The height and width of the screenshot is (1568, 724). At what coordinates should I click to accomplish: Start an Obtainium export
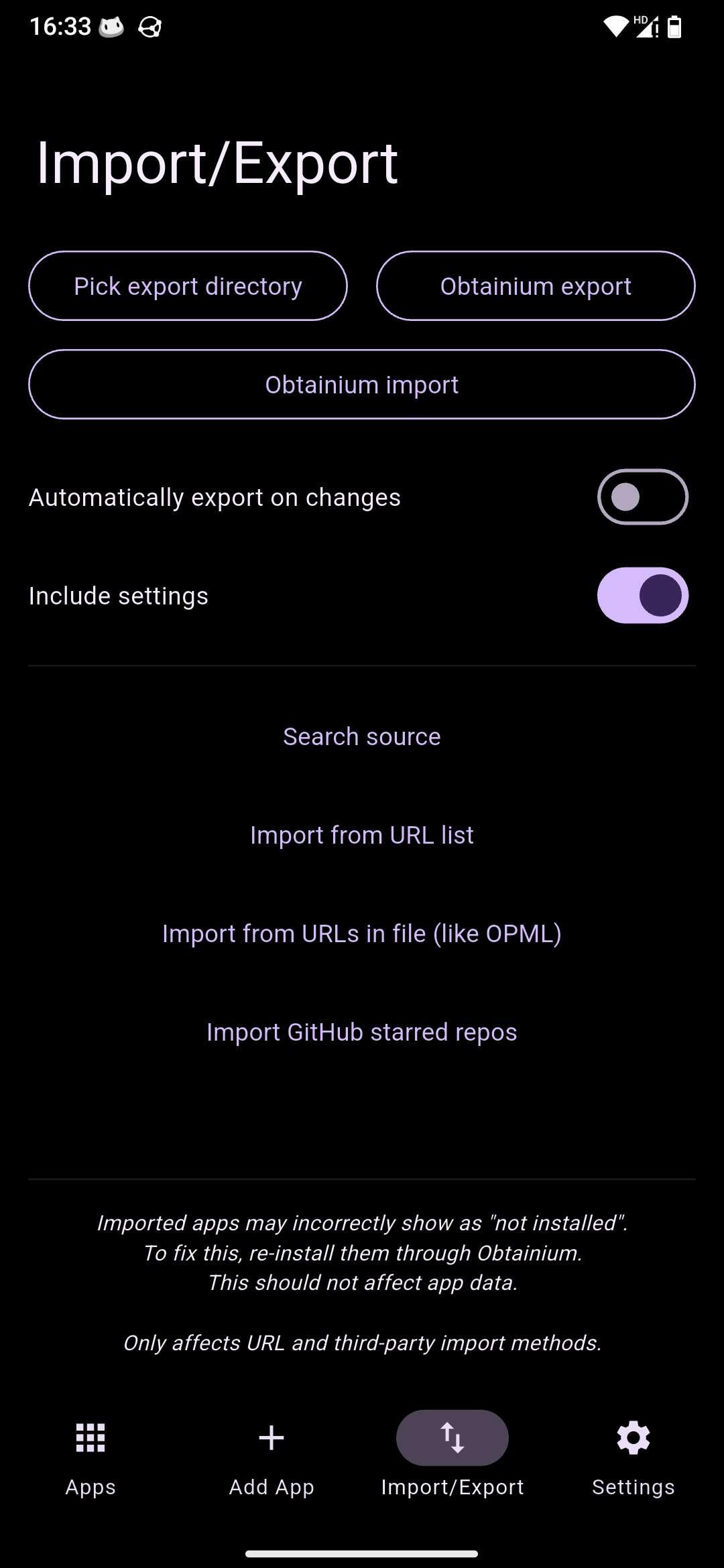click(x=535, y=286)
